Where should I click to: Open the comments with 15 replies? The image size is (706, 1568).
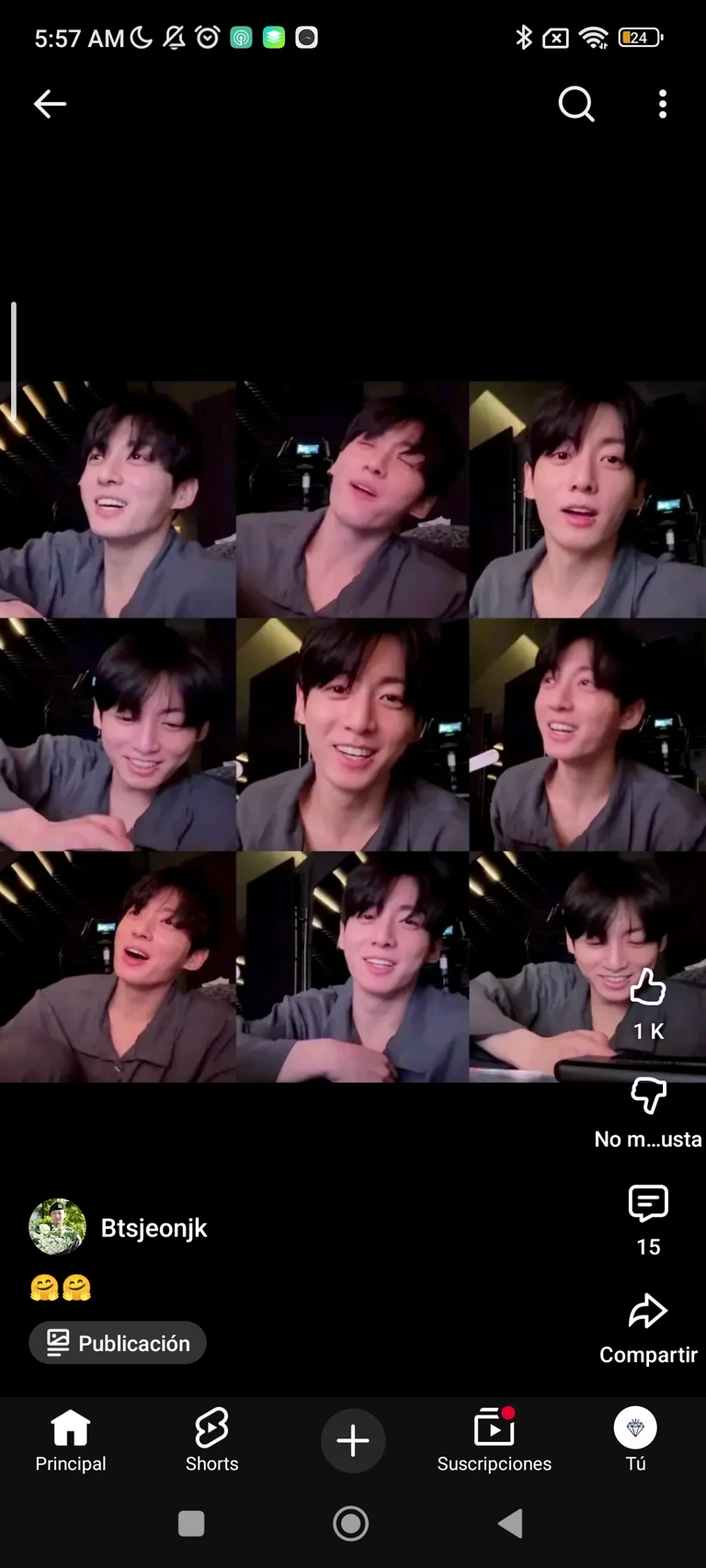(648, 1204)
